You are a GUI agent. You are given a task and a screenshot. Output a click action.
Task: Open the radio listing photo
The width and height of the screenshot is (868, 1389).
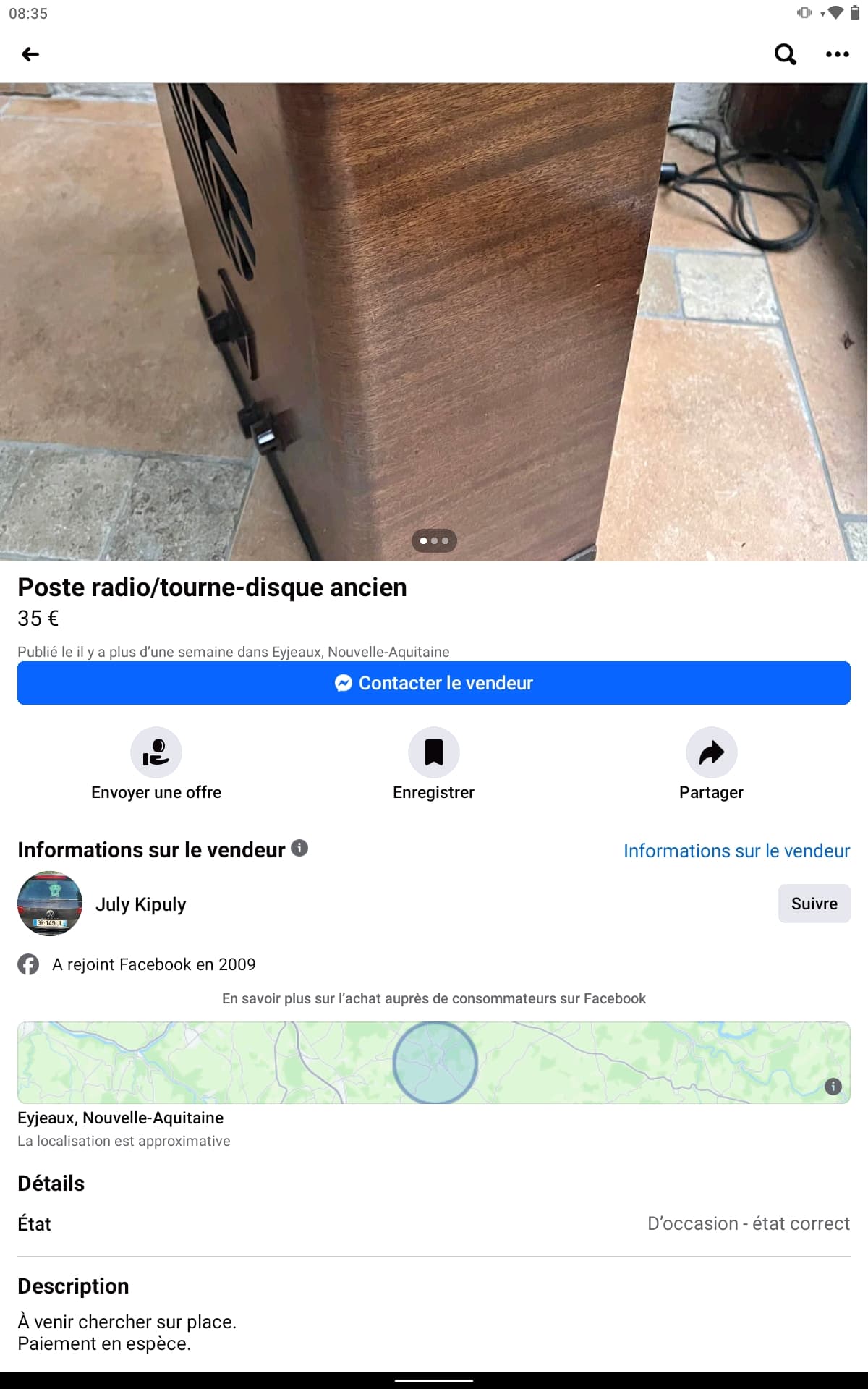(x=434, y=322)
